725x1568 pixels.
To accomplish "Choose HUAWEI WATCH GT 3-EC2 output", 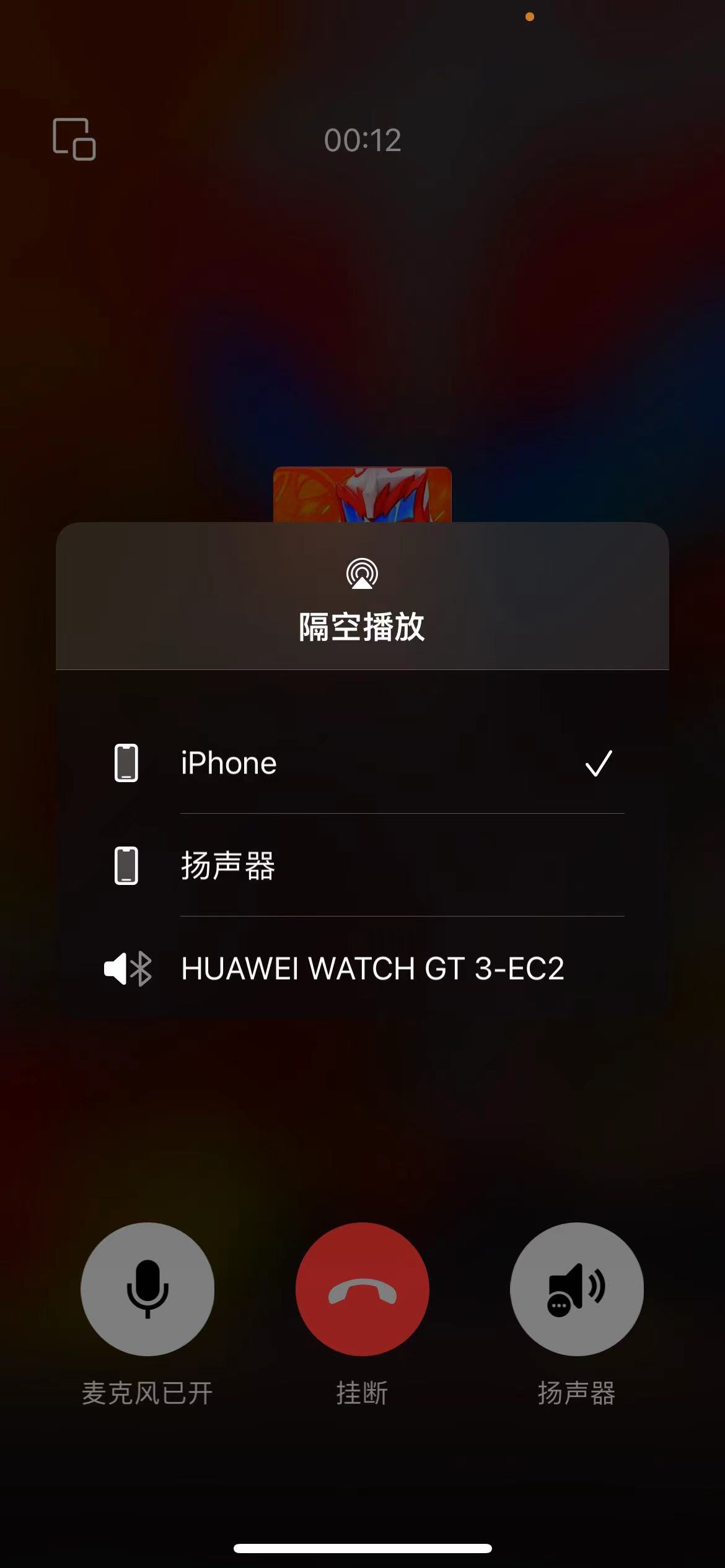I will (362, 969).
